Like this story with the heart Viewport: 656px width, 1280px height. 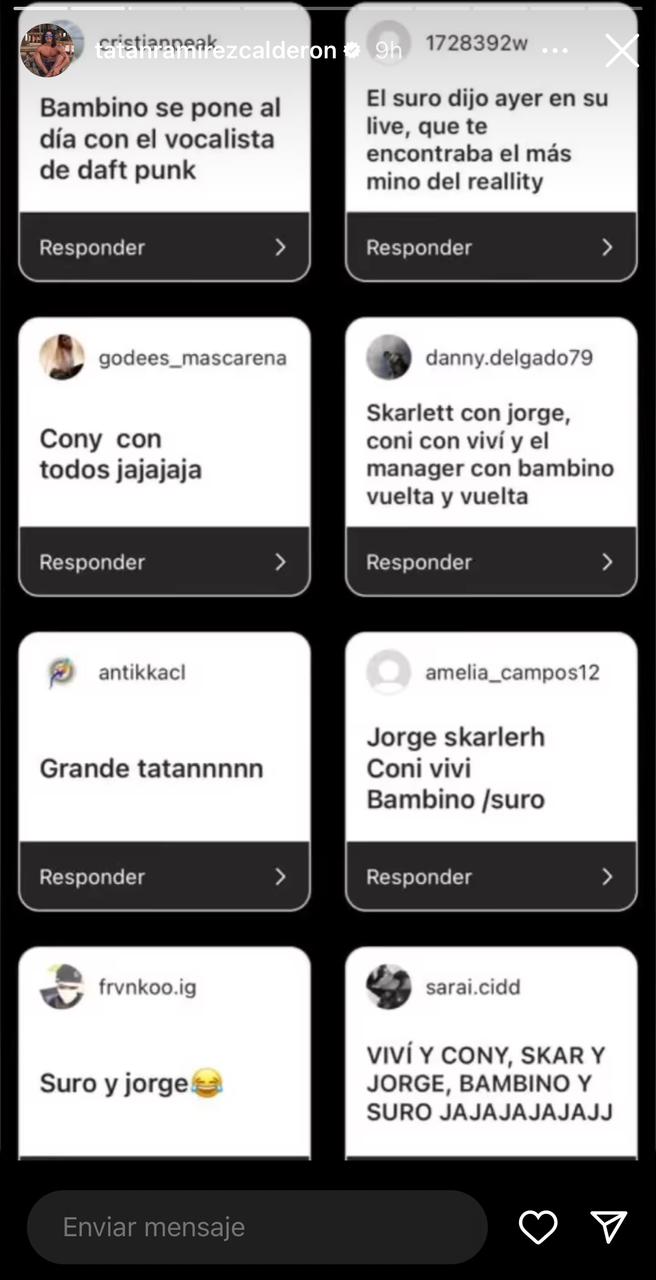tap(538, 1227)
